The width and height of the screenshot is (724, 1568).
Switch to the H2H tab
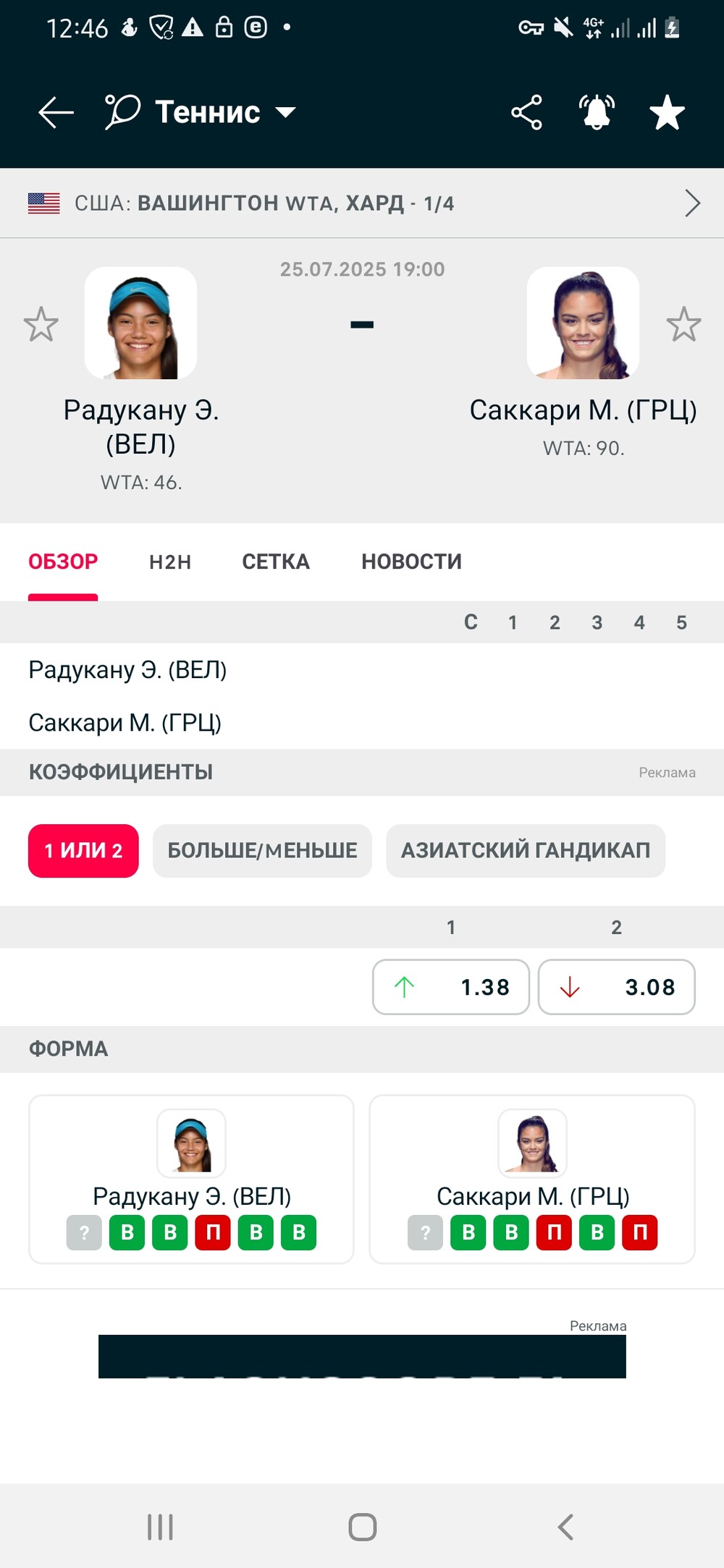click(x=170, y=561)
